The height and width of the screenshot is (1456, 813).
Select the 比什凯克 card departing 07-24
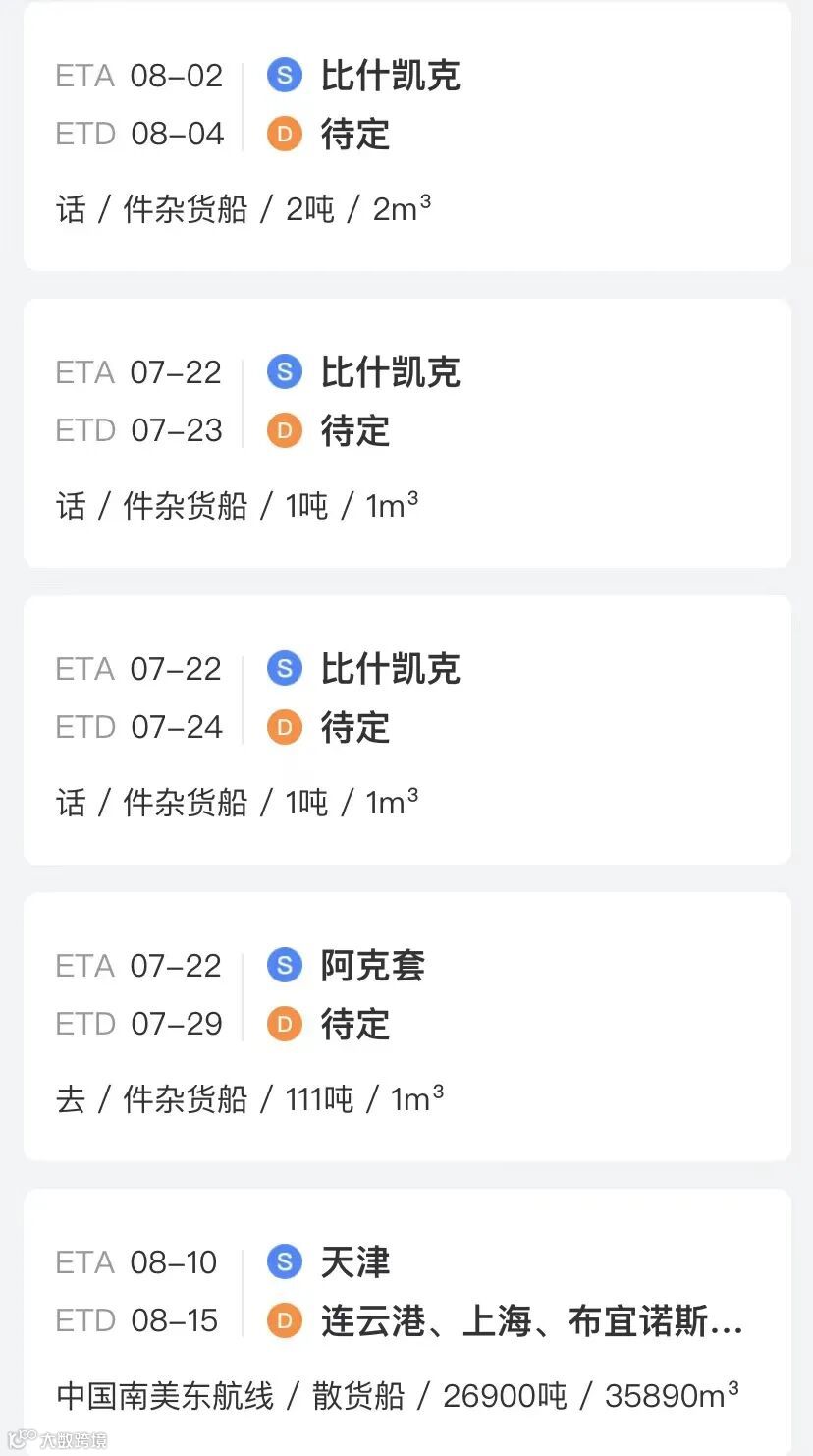coord(406,730)
